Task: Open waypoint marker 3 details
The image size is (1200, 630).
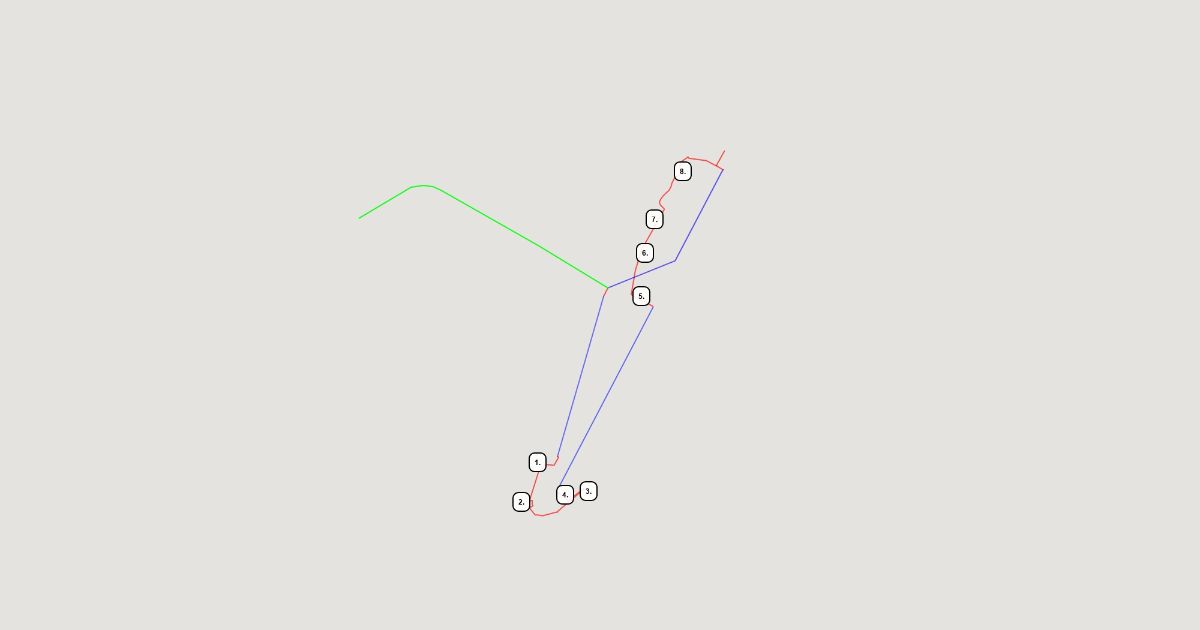Action: (x=589, y=491)
